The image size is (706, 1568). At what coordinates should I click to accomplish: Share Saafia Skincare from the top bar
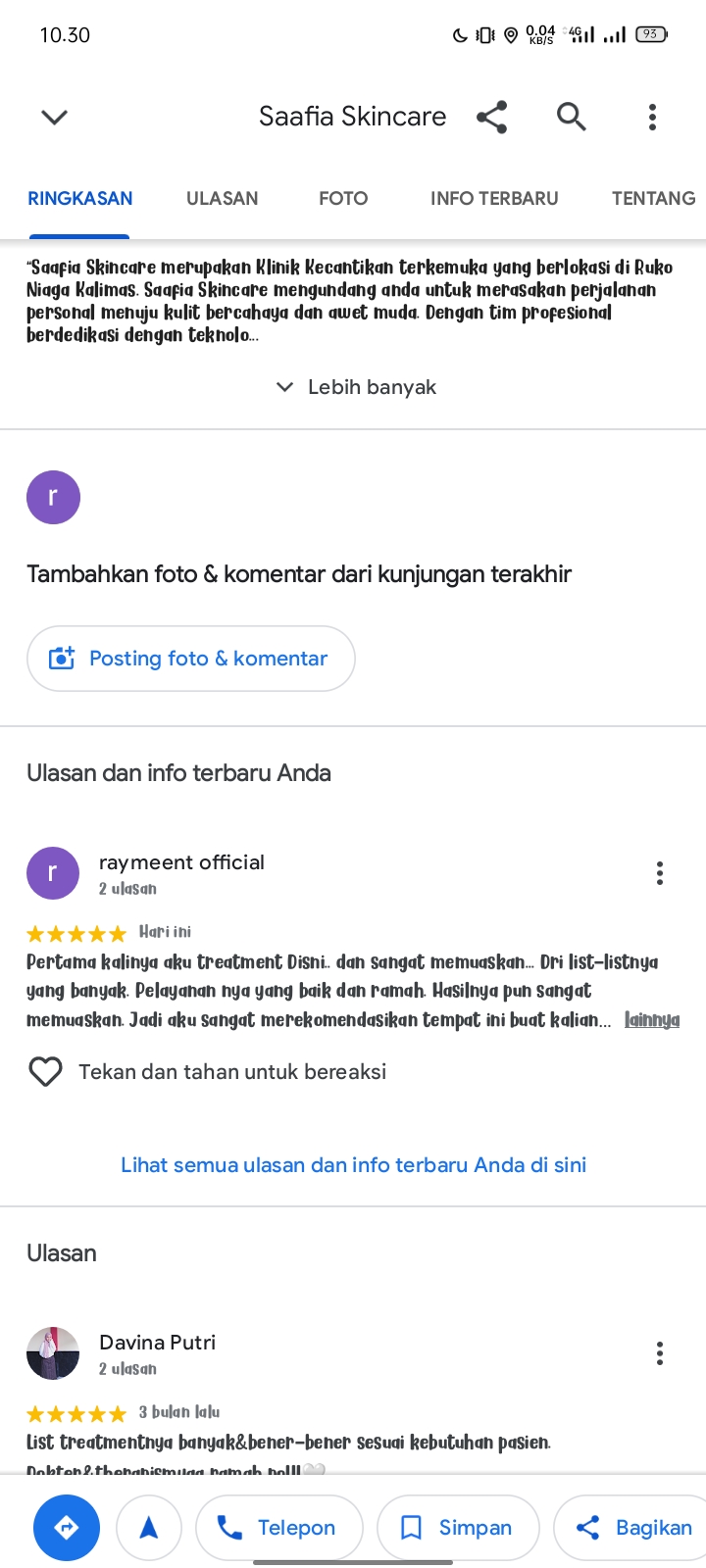tap(492, 117)
